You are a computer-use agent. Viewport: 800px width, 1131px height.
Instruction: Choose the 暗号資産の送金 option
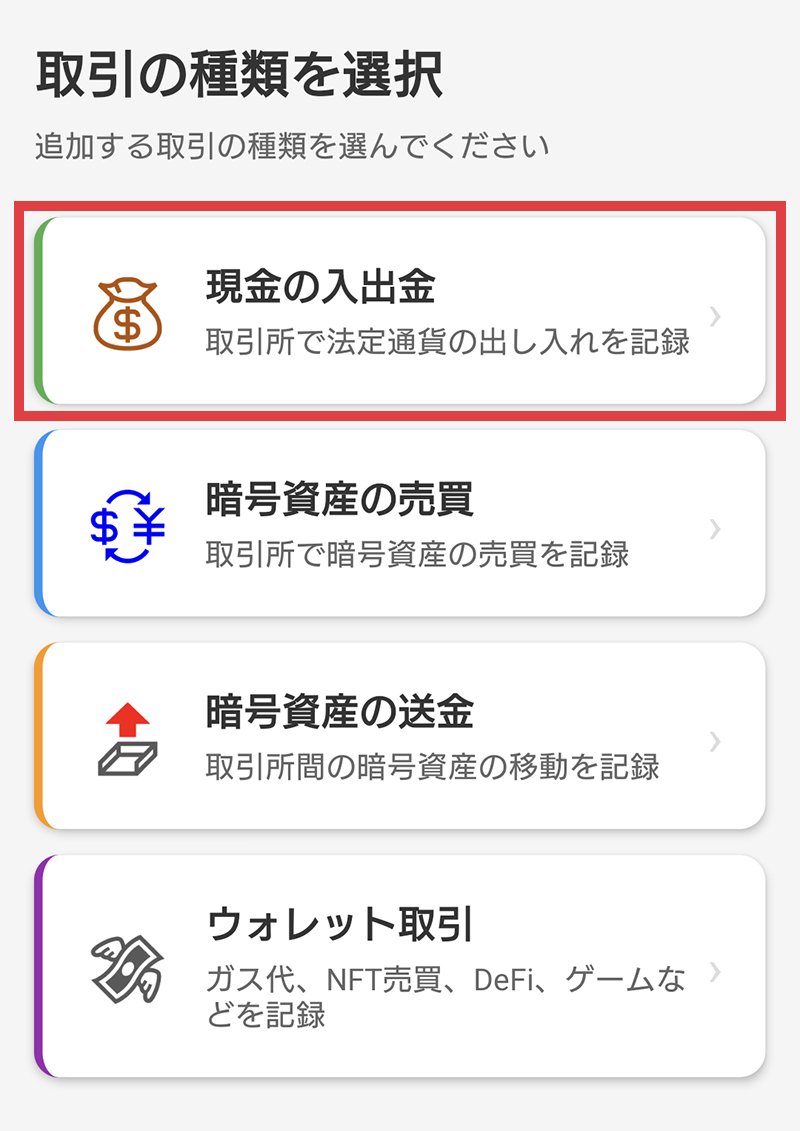tap(400, 740)
